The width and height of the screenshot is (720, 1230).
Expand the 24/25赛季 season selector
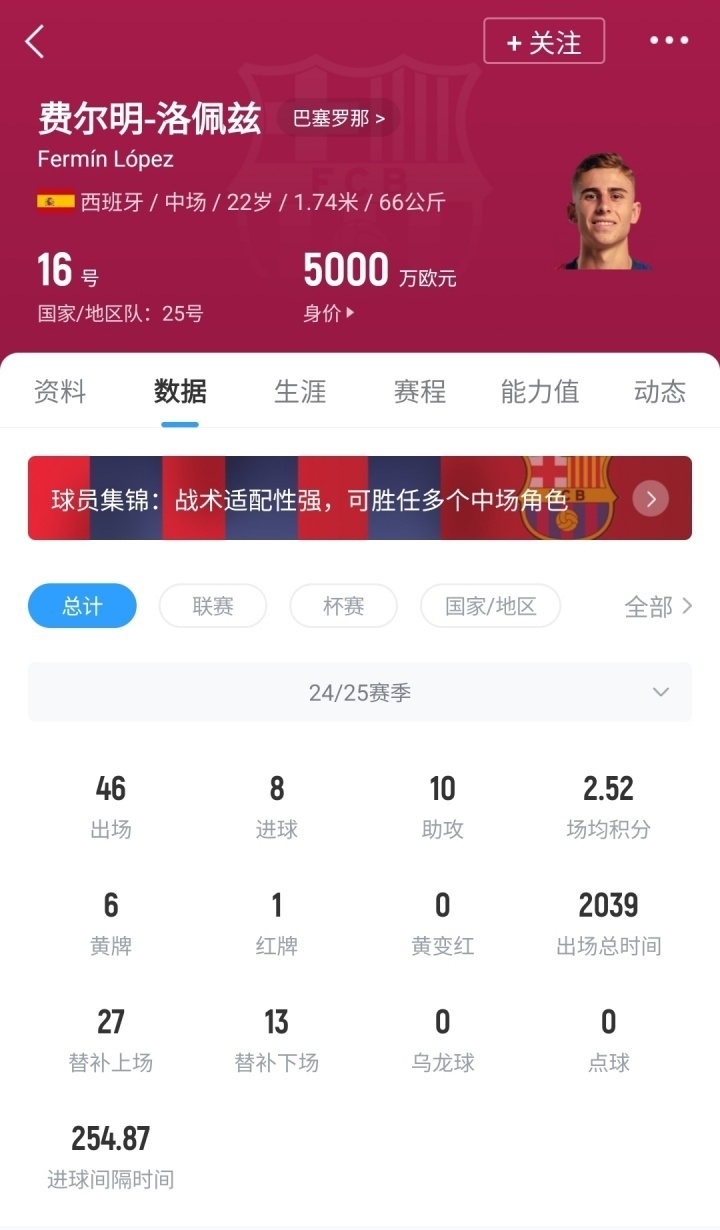coord(360,691)
